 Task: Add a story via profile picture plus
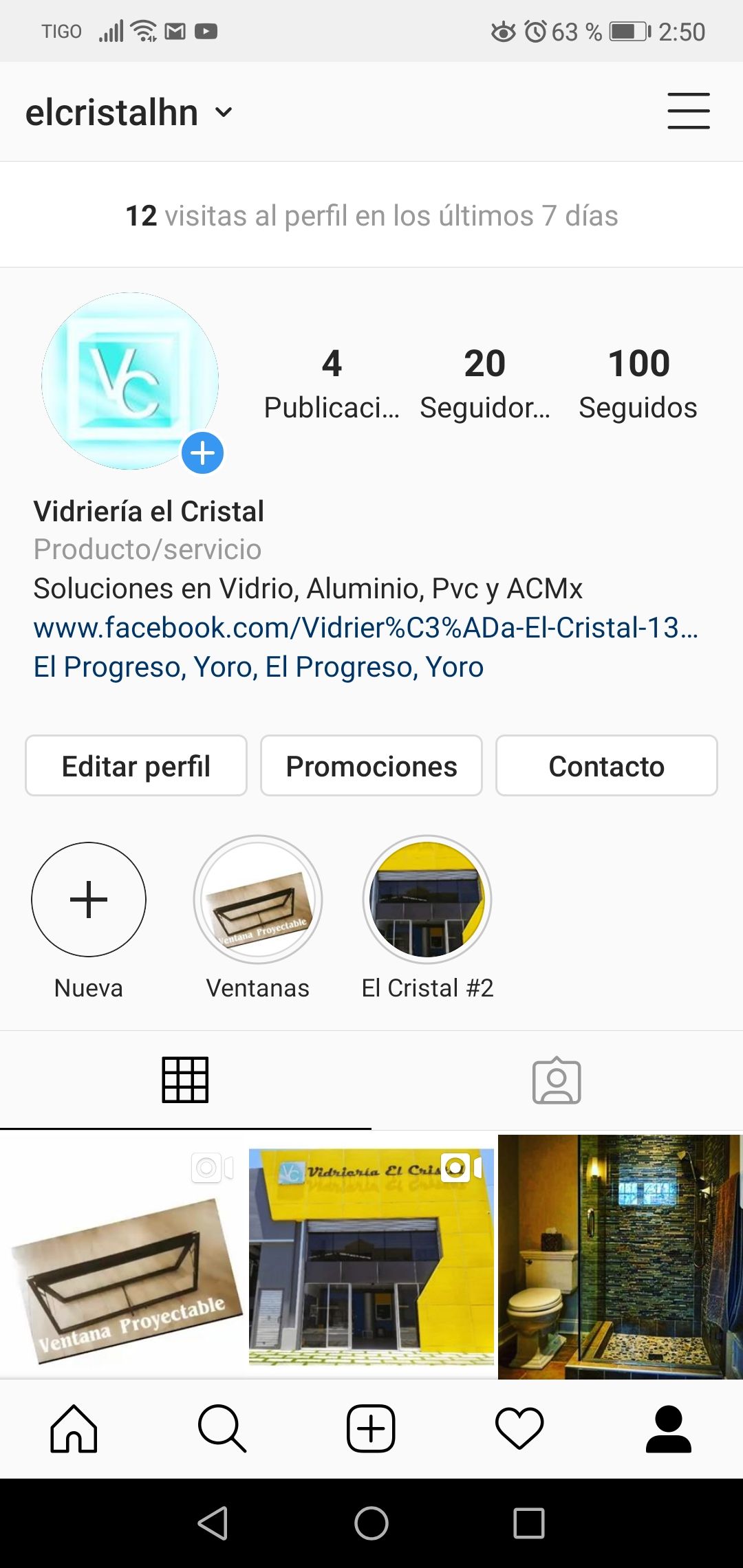click(202, 453)
